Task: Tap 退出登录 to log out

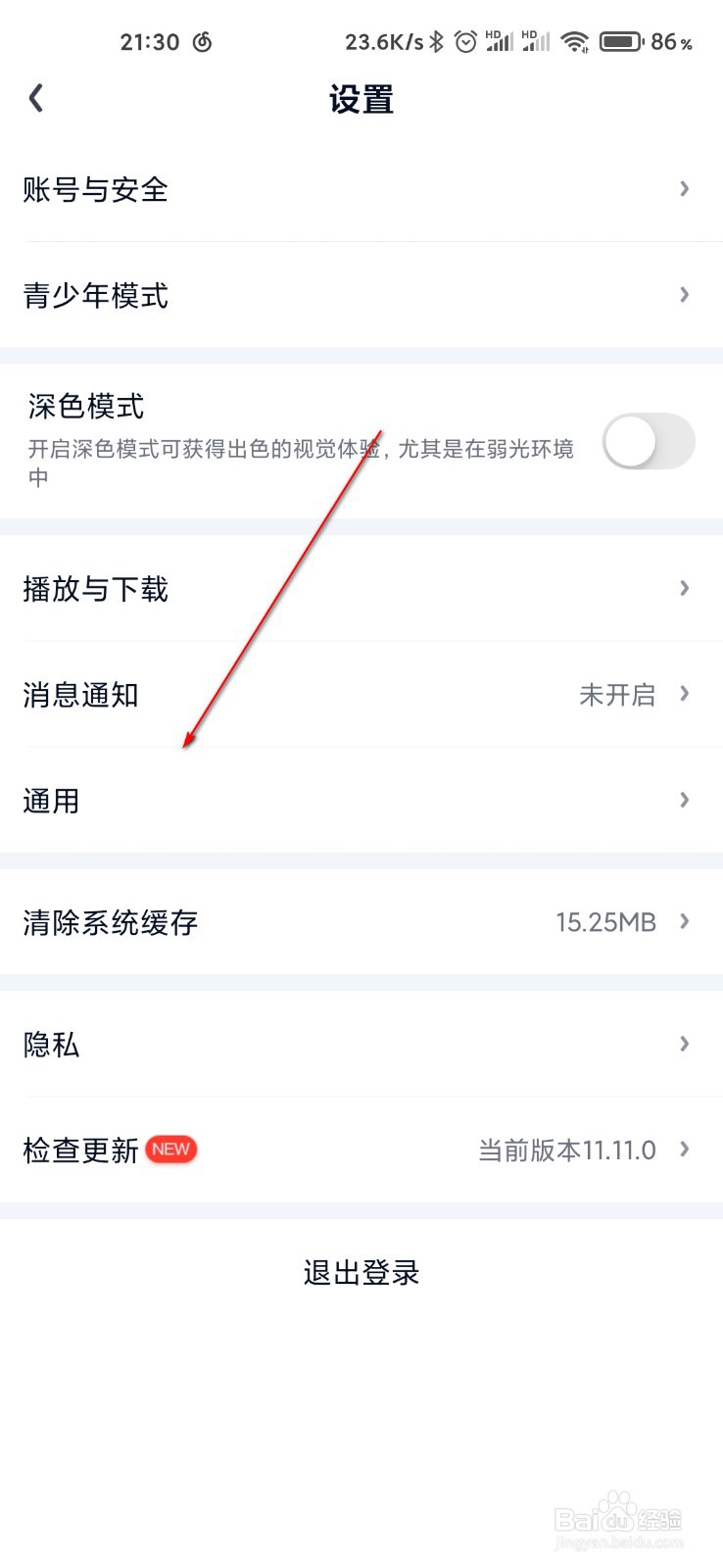Action: 361,1272
